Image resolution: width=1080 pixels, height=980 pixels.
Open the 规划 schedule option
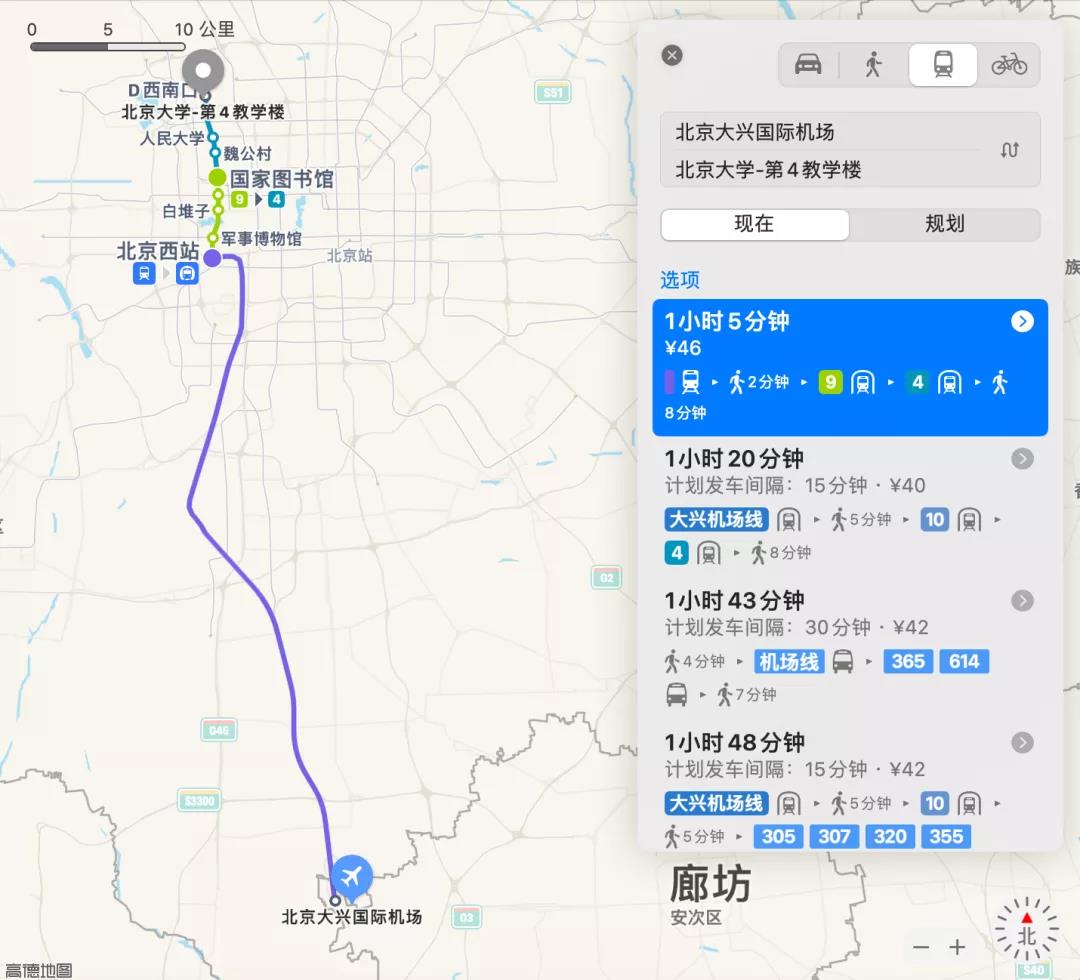[944, 224]
